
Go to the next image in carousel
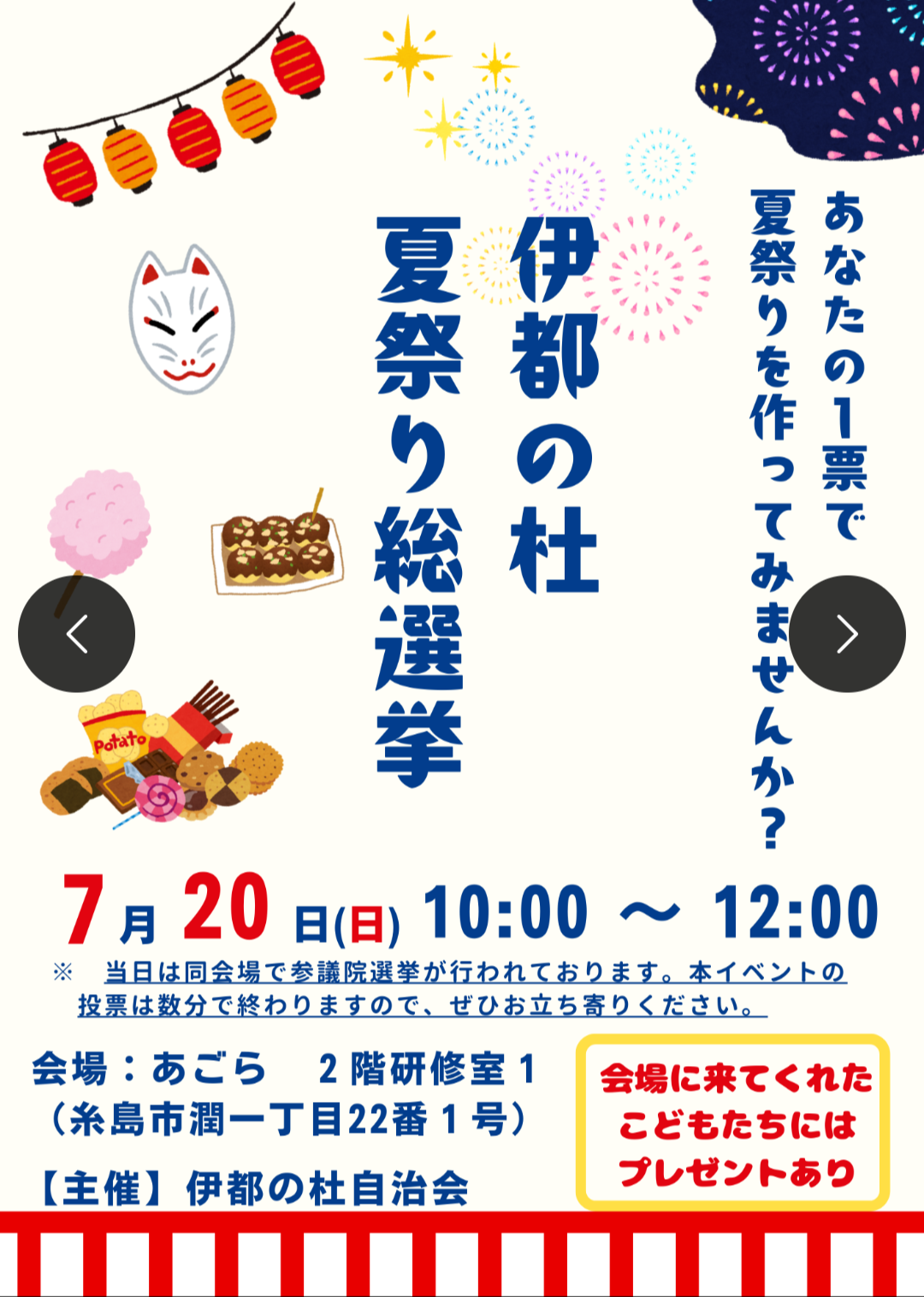point(847,634)
